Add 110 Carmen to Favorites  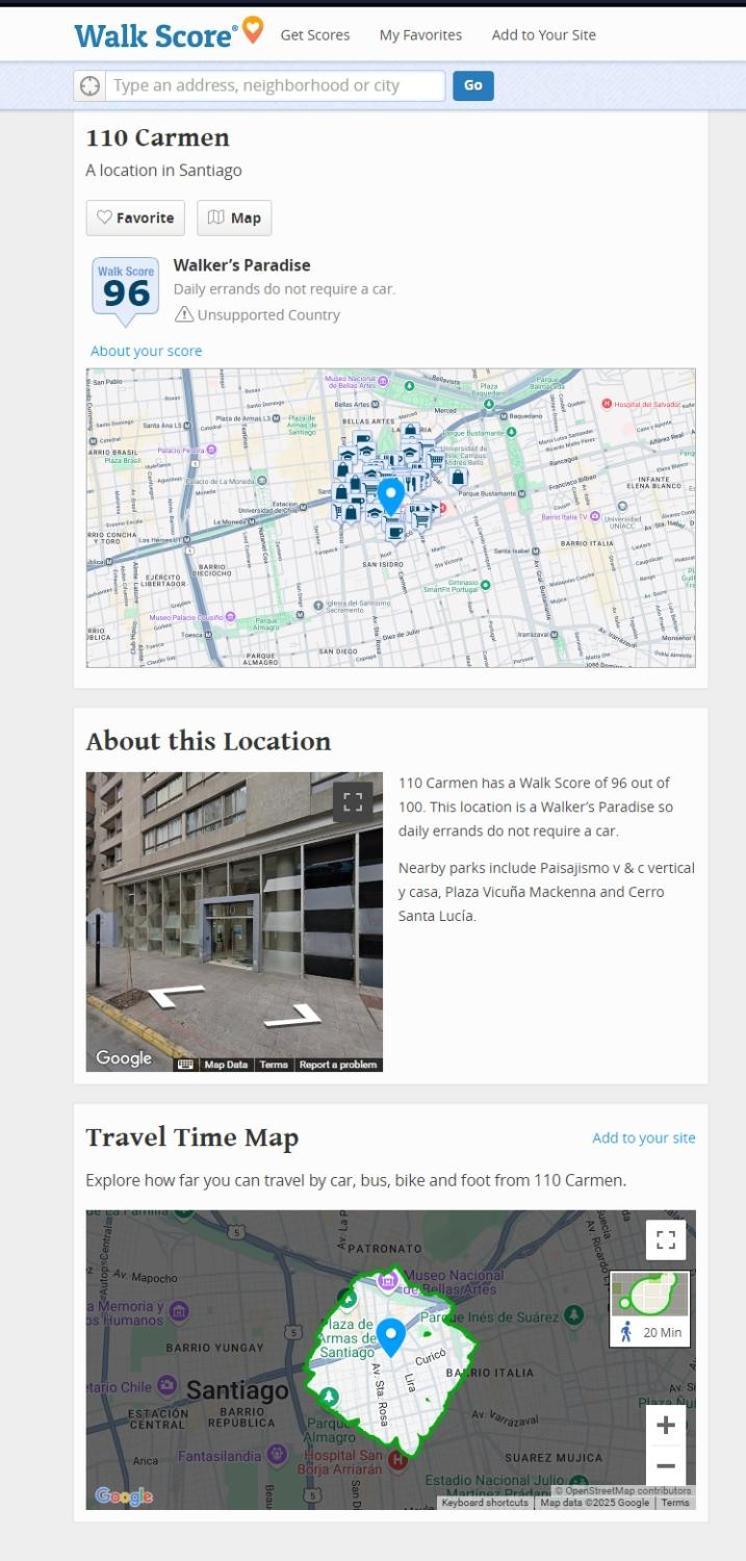pyautogui.click(x=135, y=218)
